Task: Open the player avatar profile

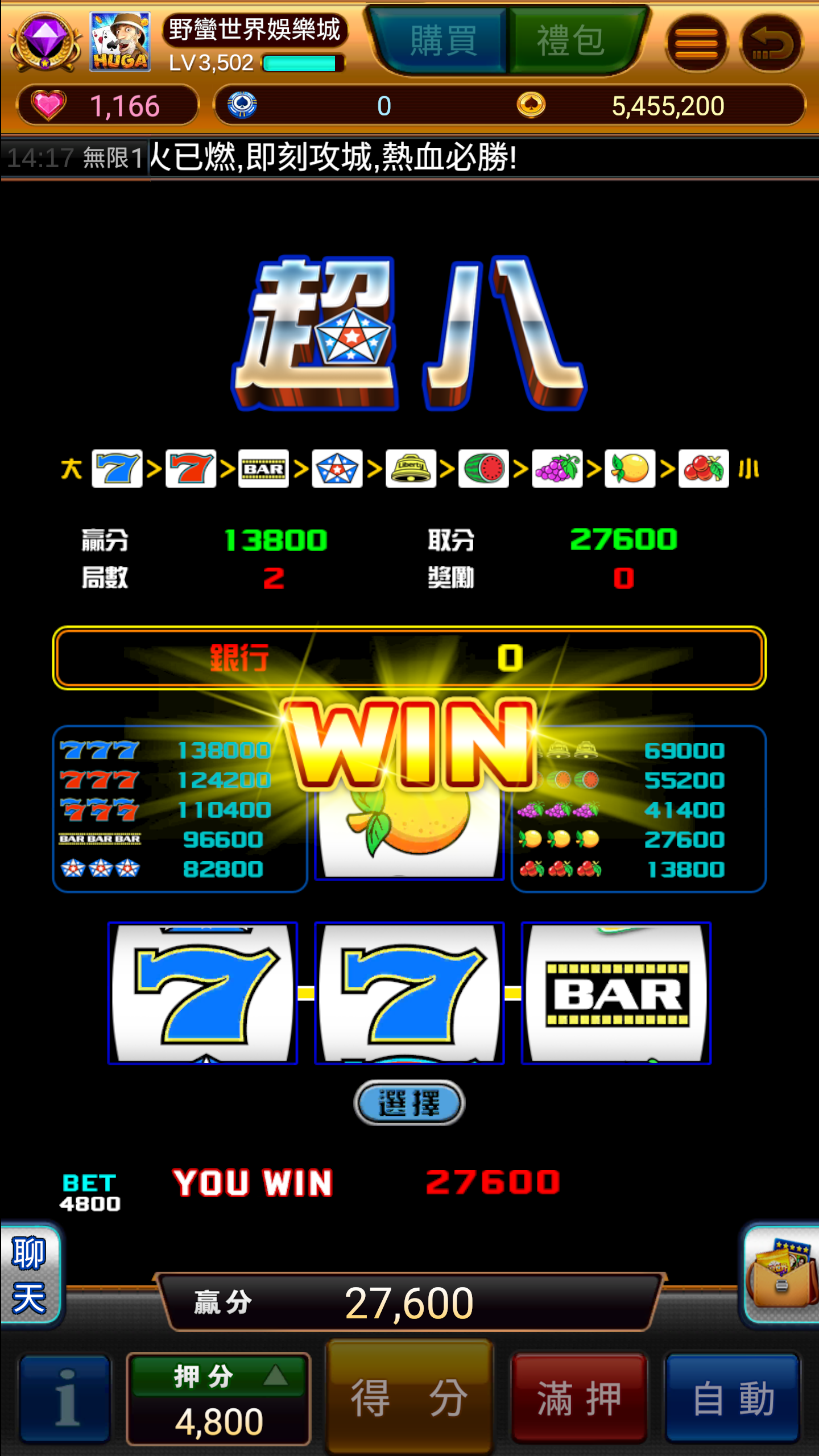Action: point(120,42)
